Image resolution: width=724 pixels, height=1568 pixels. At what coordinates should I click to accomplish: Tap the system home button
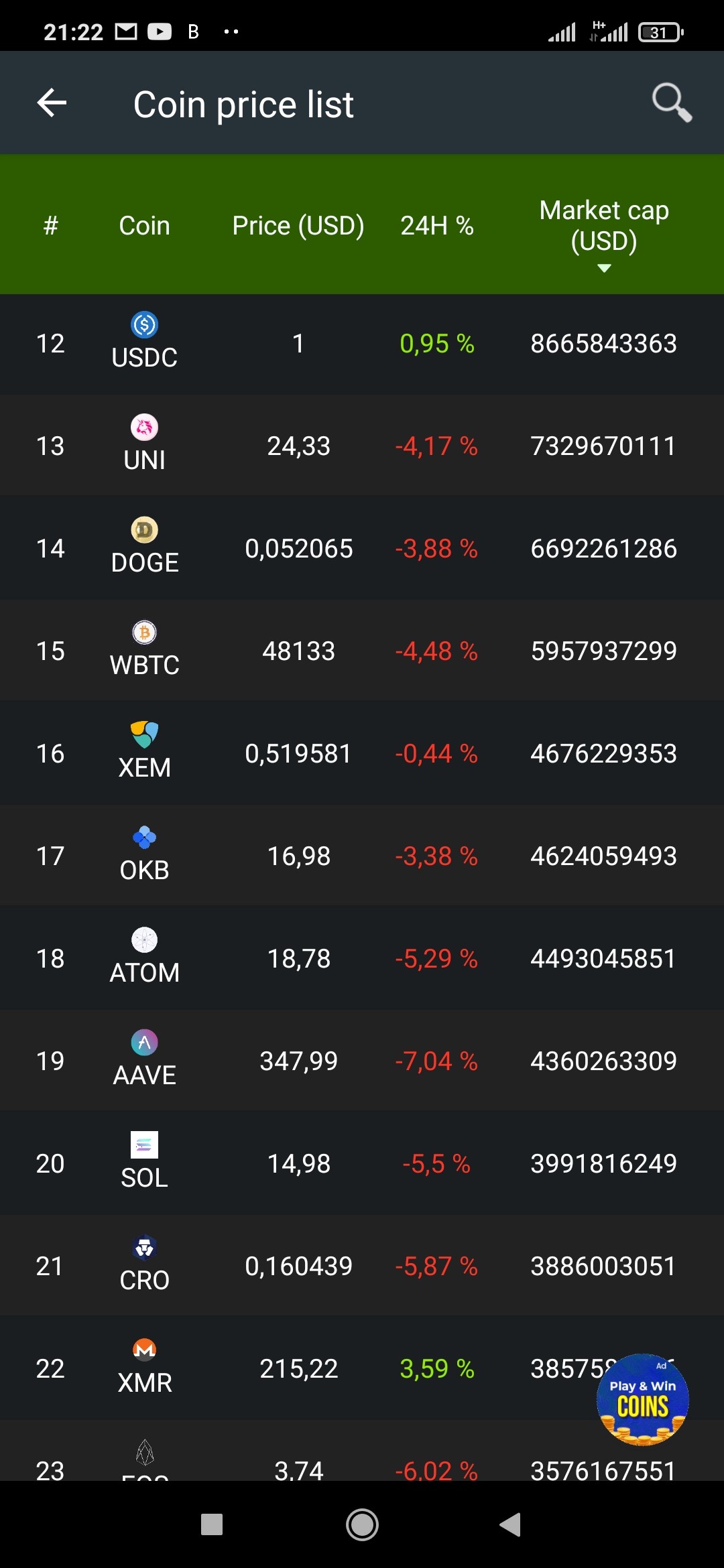pos(362,1525)
